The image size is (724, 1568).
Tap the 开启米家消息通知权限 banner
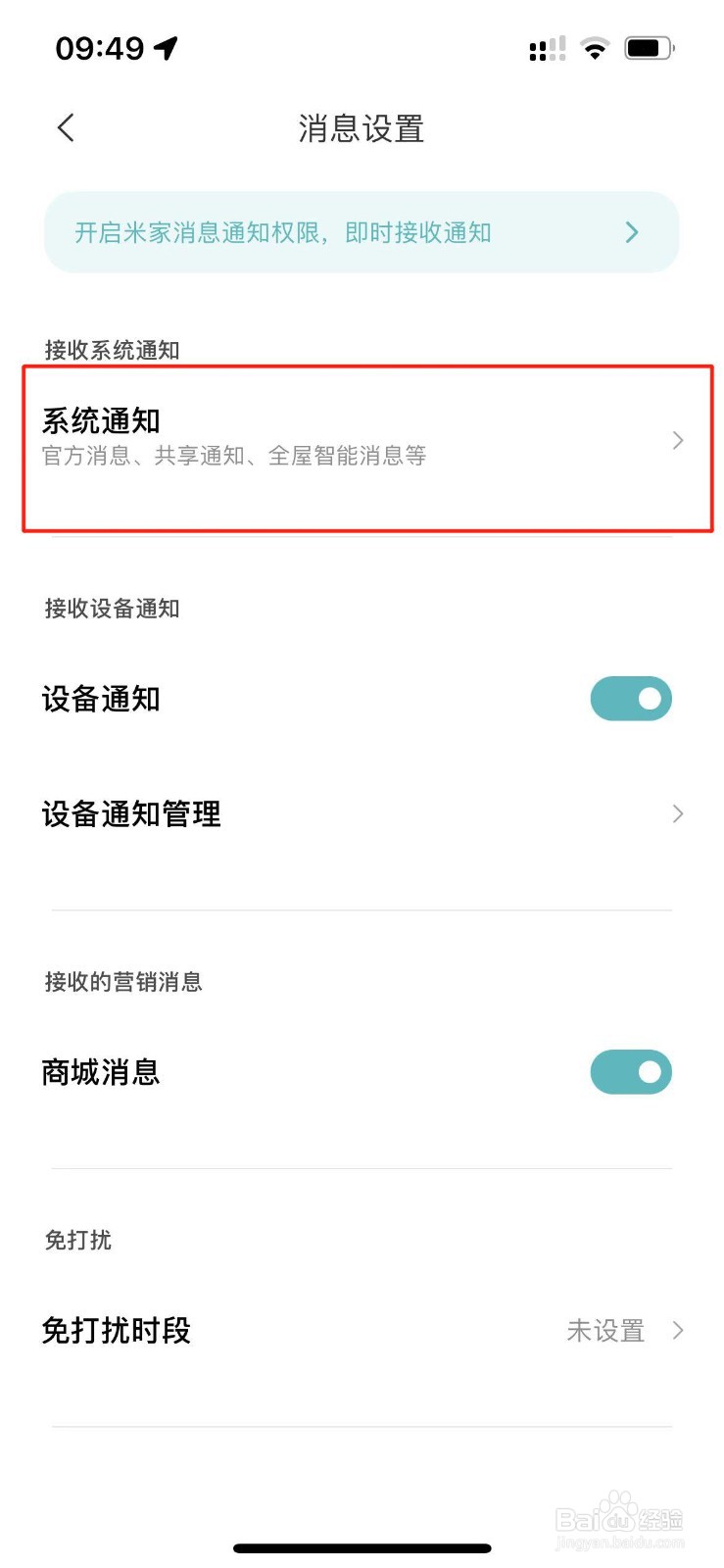tap(362, 232)
